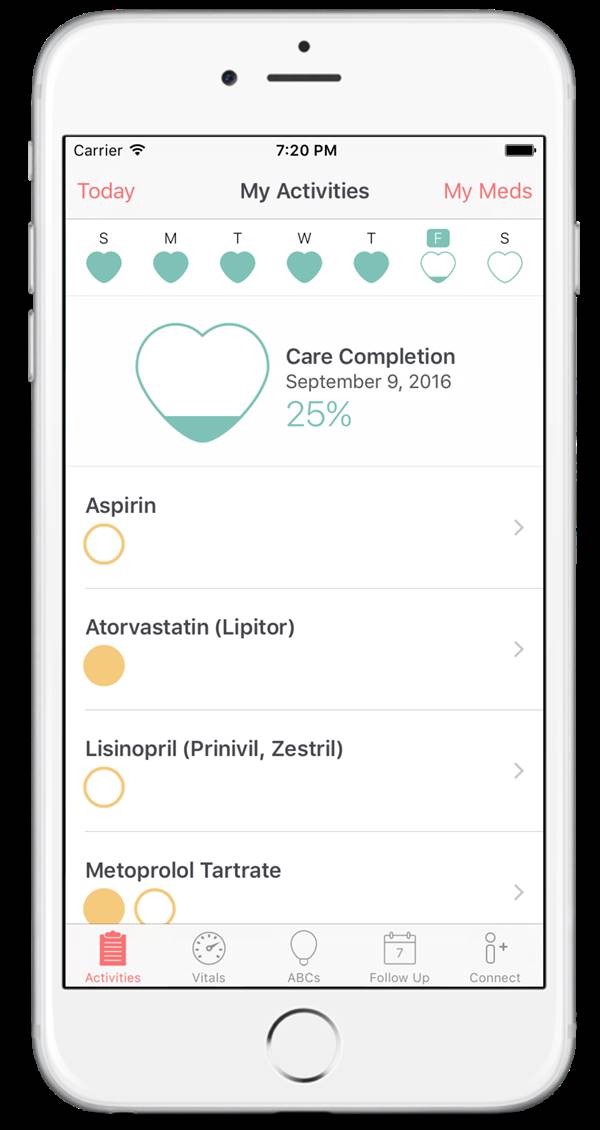Select Friday's heart in the week row
This screenshot has height=1130, width=600.
pos(438,267)
